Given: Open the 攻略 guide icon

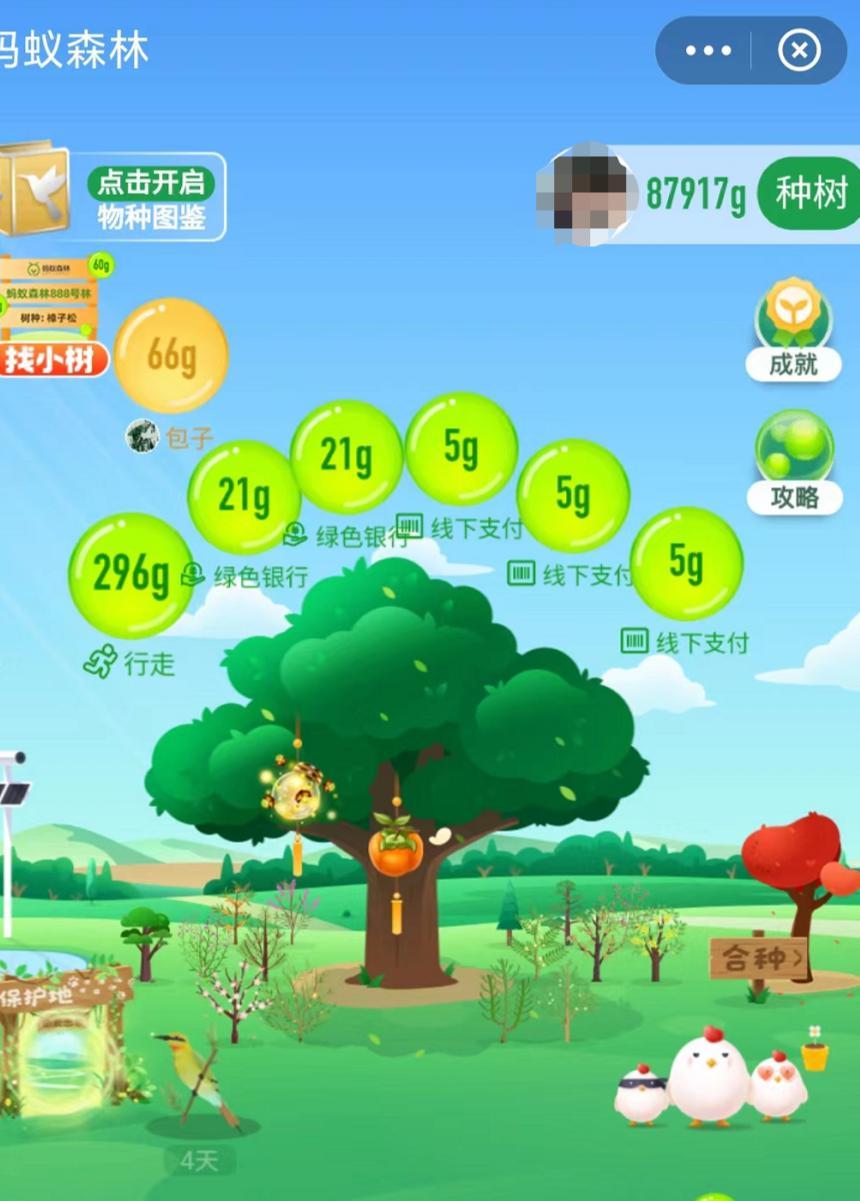Looking at the screenshot, I should 794,461.
